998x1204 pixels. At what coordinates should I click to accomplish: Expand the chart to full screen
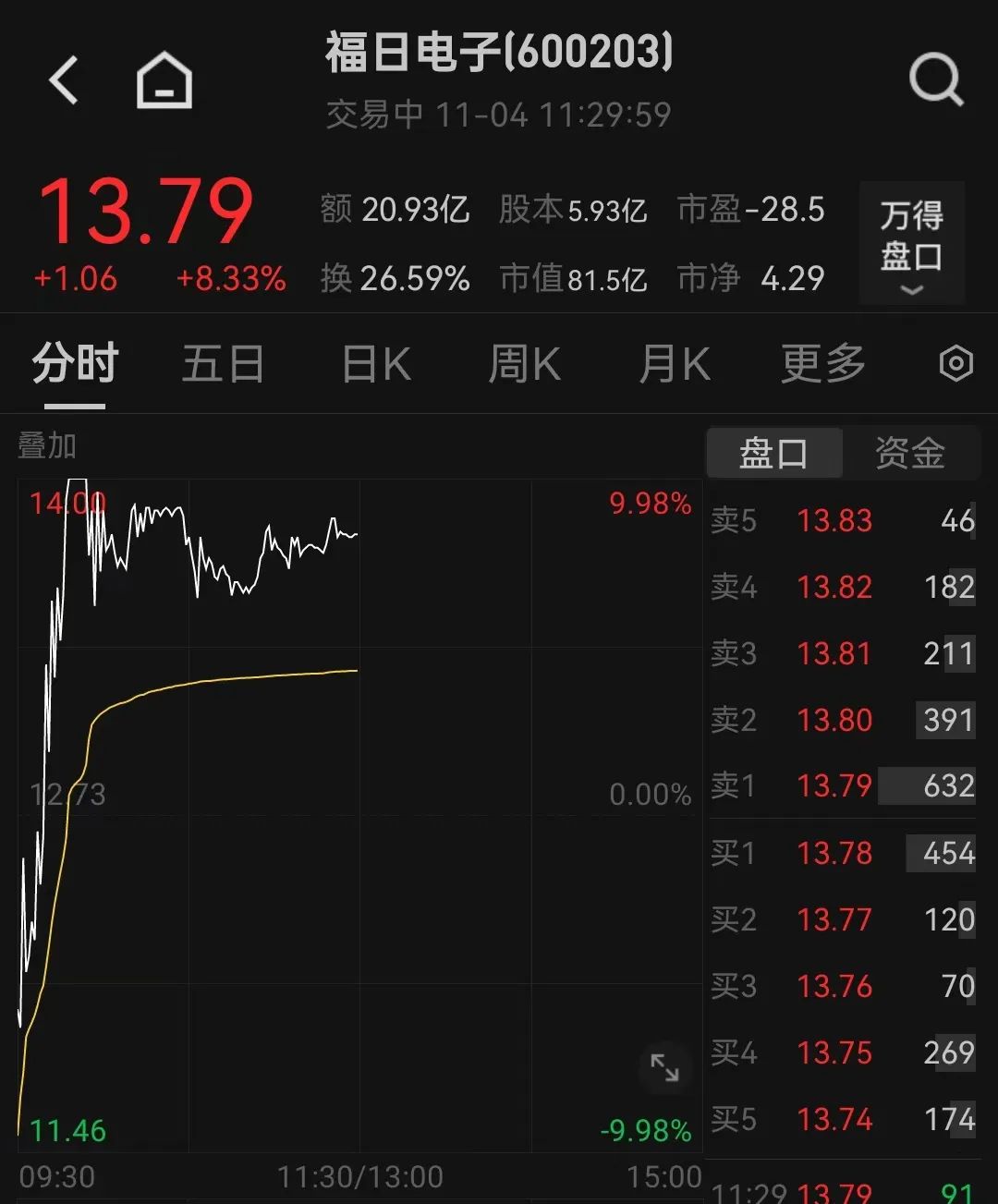[664, 1068]
